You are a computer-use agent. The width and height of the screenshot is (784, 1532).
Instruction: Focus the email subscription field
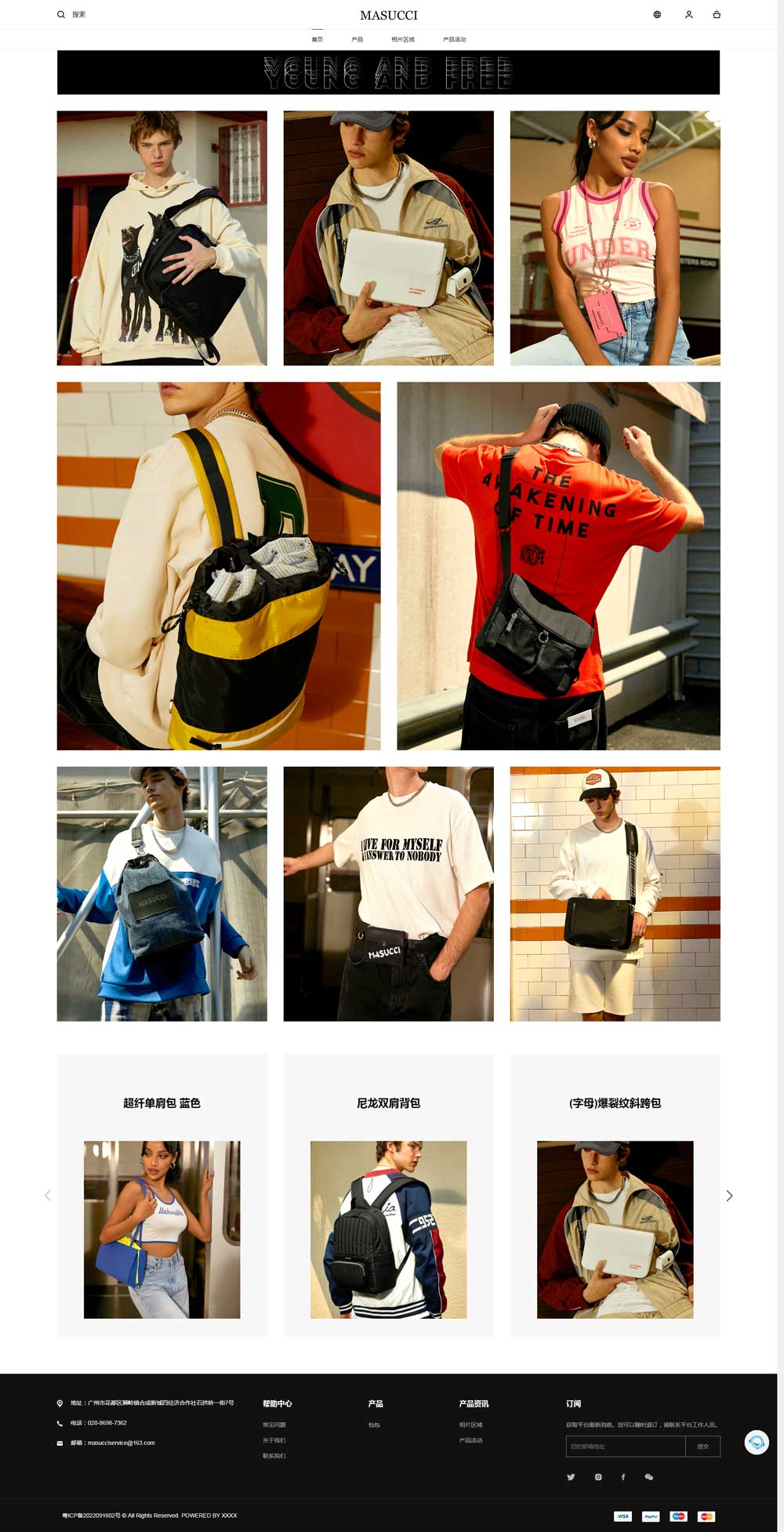pos(625,1447)
